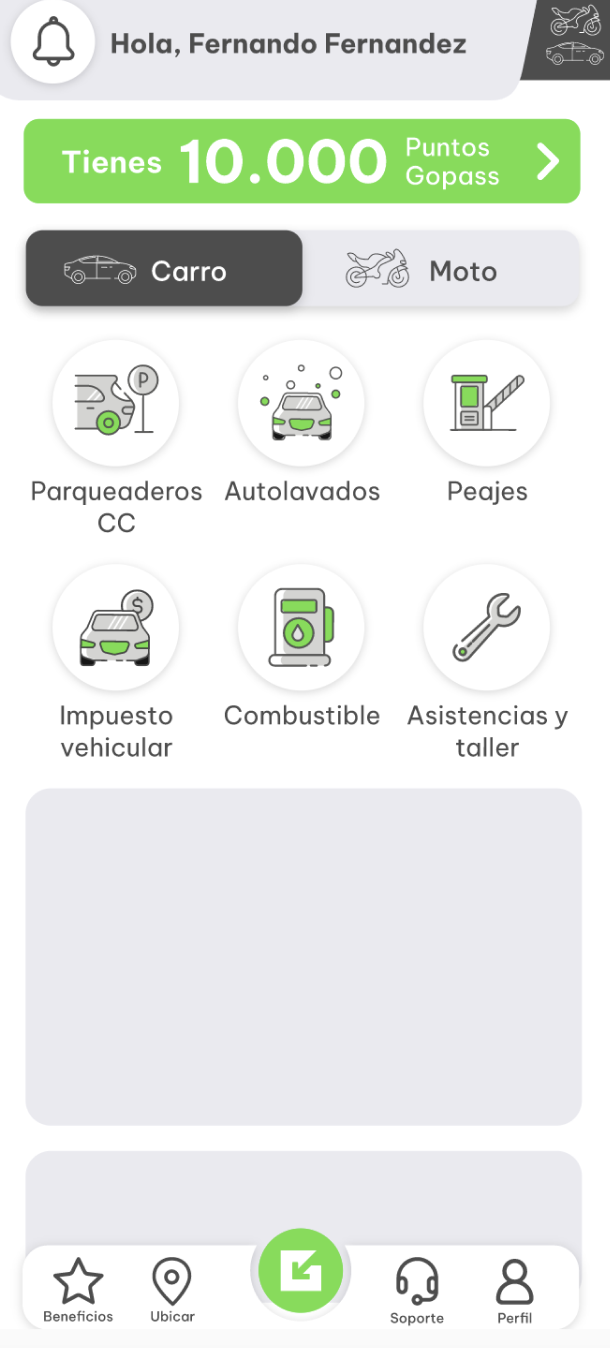
Task: Open Autolavados service
Action: tap(301, 403)
